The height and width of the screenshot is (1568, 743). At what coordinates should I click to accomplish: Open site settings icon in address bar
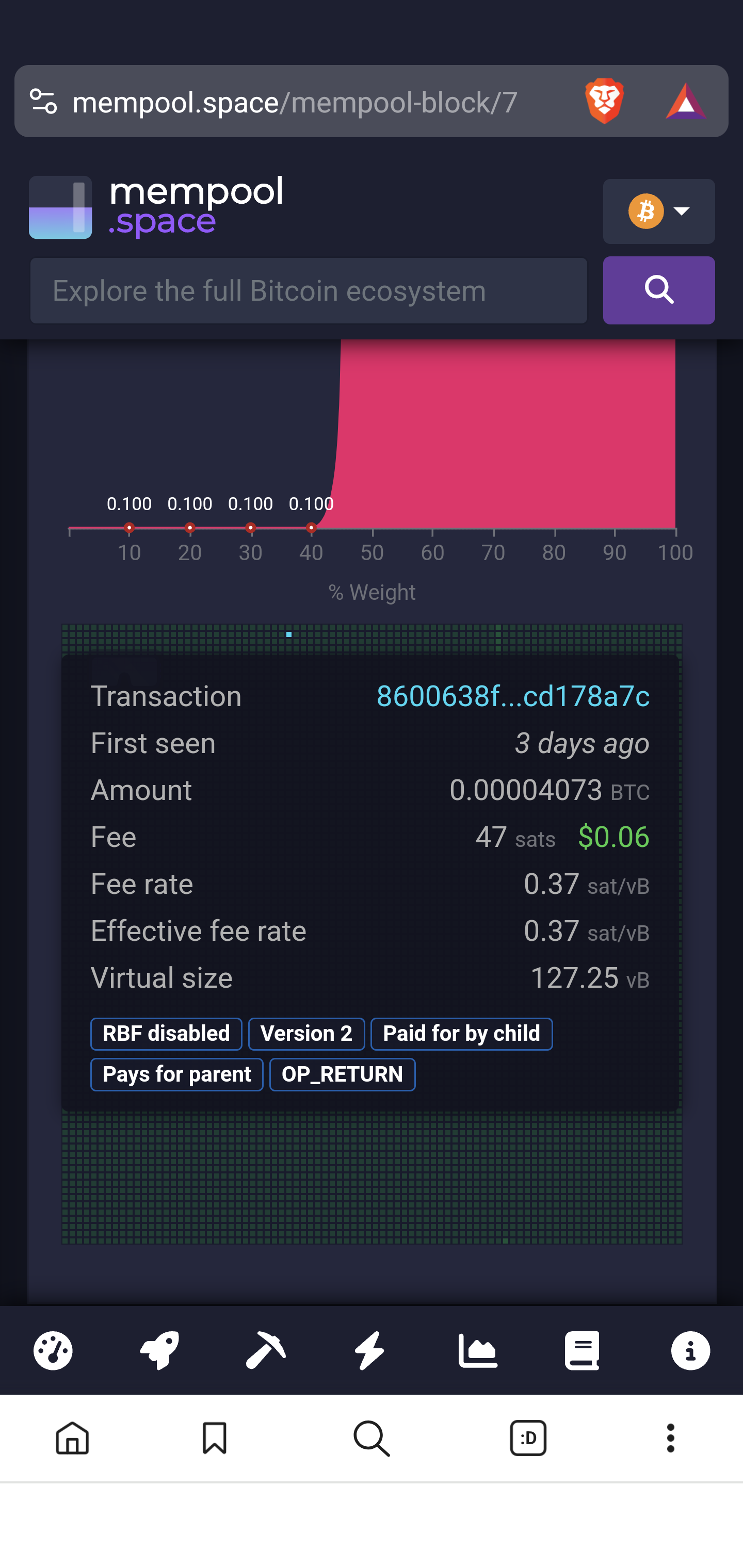click(43, 101)
